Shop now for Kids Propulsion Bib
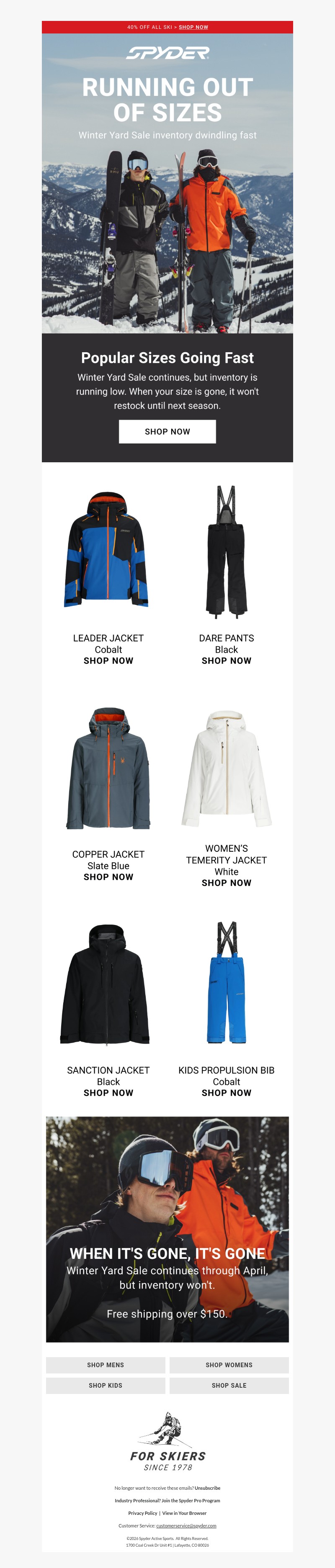The image size is (335, 1568). [x=226, y=1093]
